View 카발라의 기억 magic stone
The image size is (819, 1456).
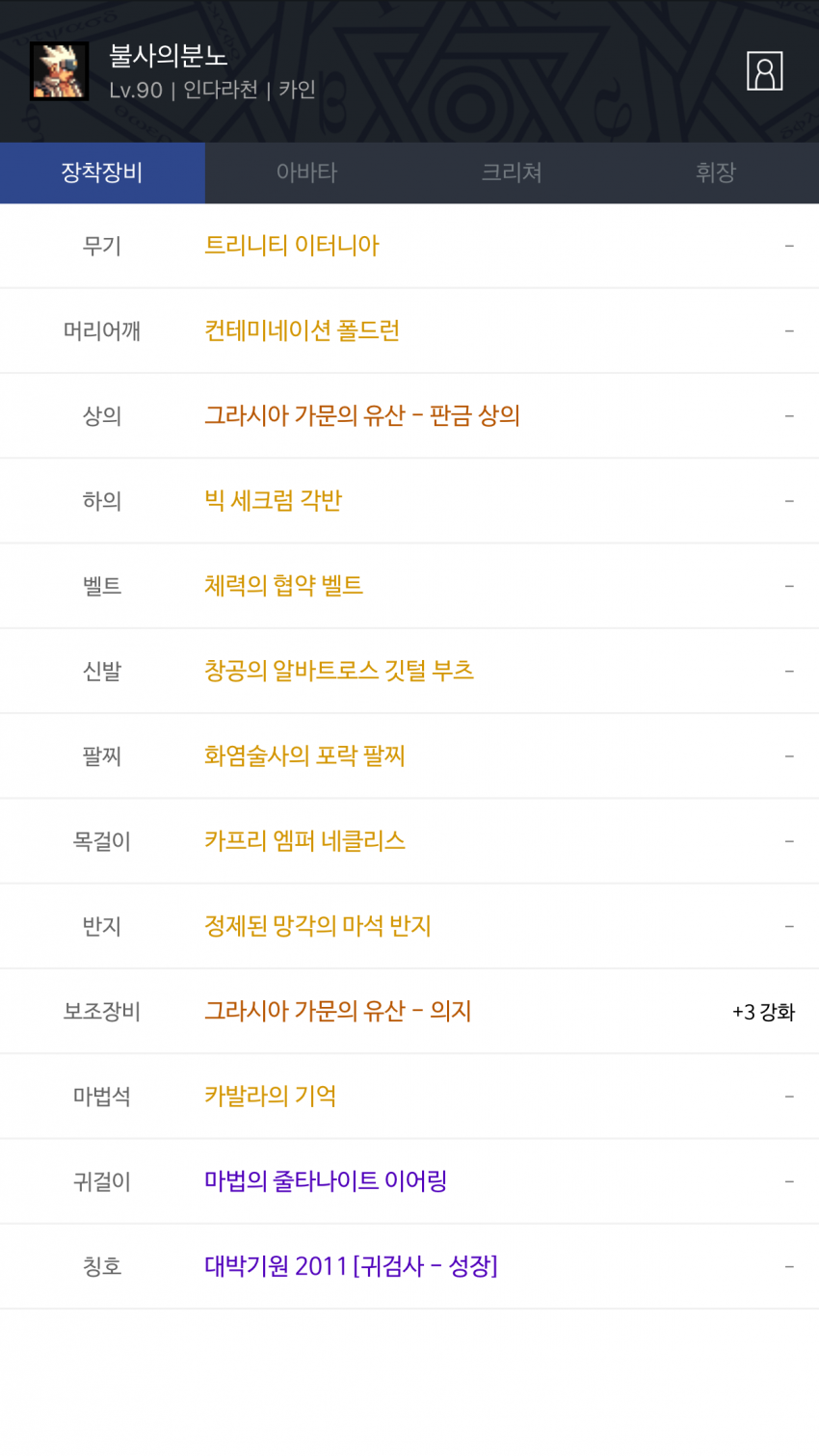(x=271, y=1096)
